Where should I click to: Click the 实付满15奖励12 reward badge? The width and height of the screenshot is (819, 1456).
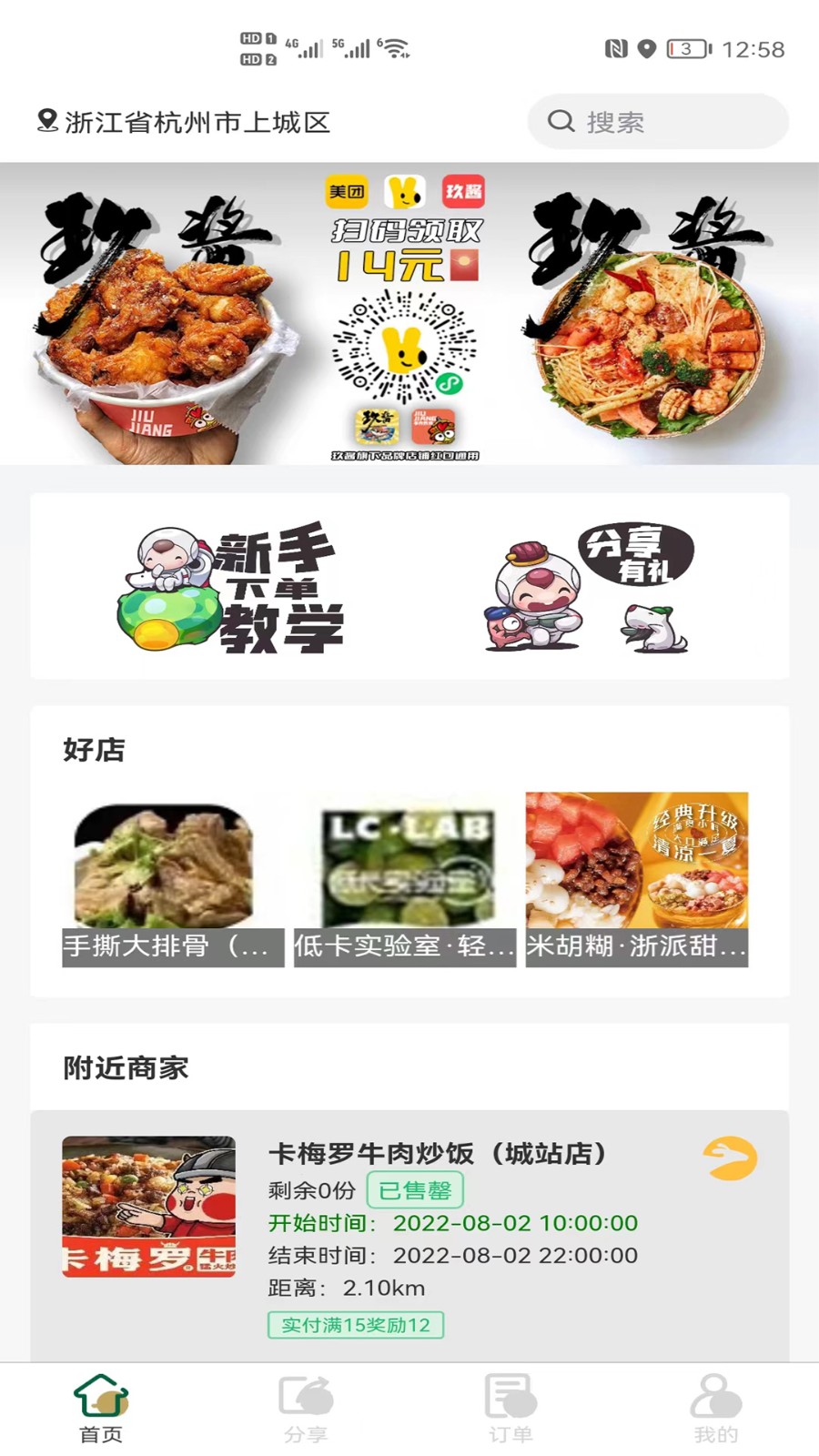(355, 1325)
